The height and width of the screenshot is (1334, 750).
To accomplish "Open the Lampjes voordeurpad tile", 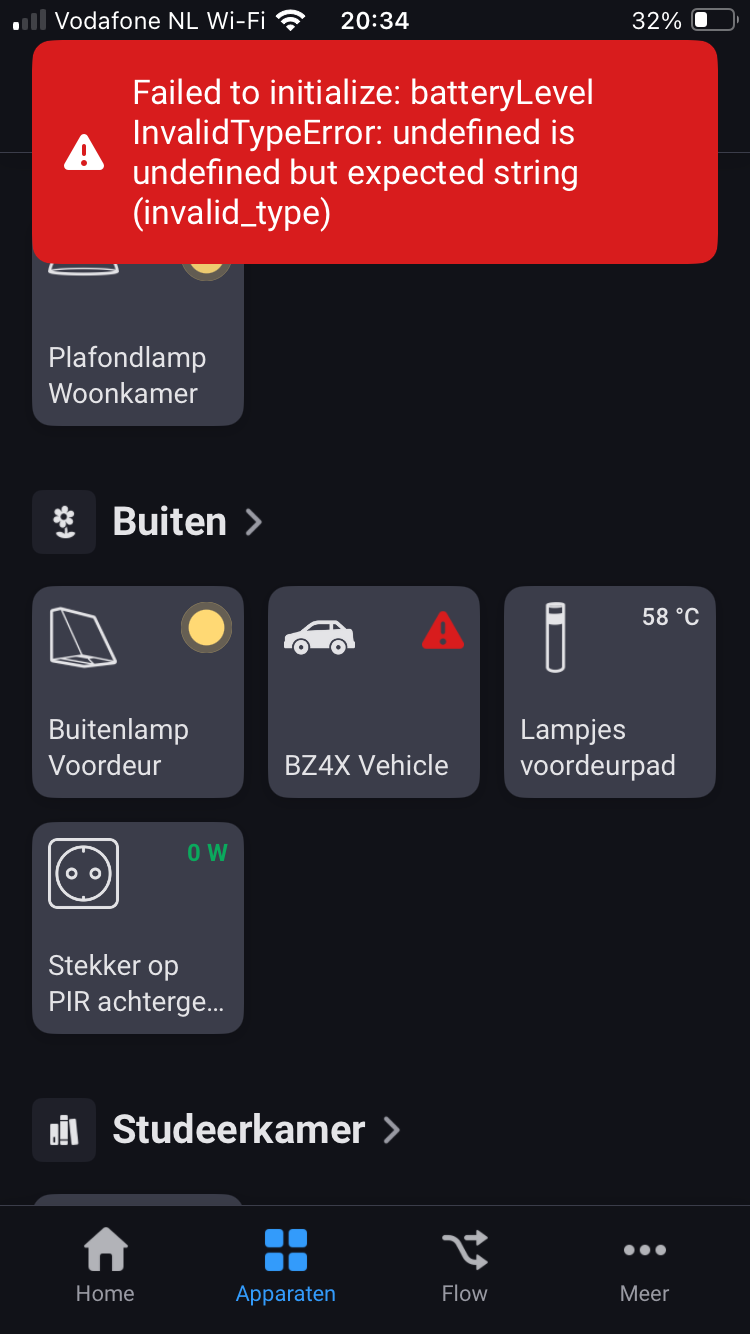I will [x=609, y=692].
